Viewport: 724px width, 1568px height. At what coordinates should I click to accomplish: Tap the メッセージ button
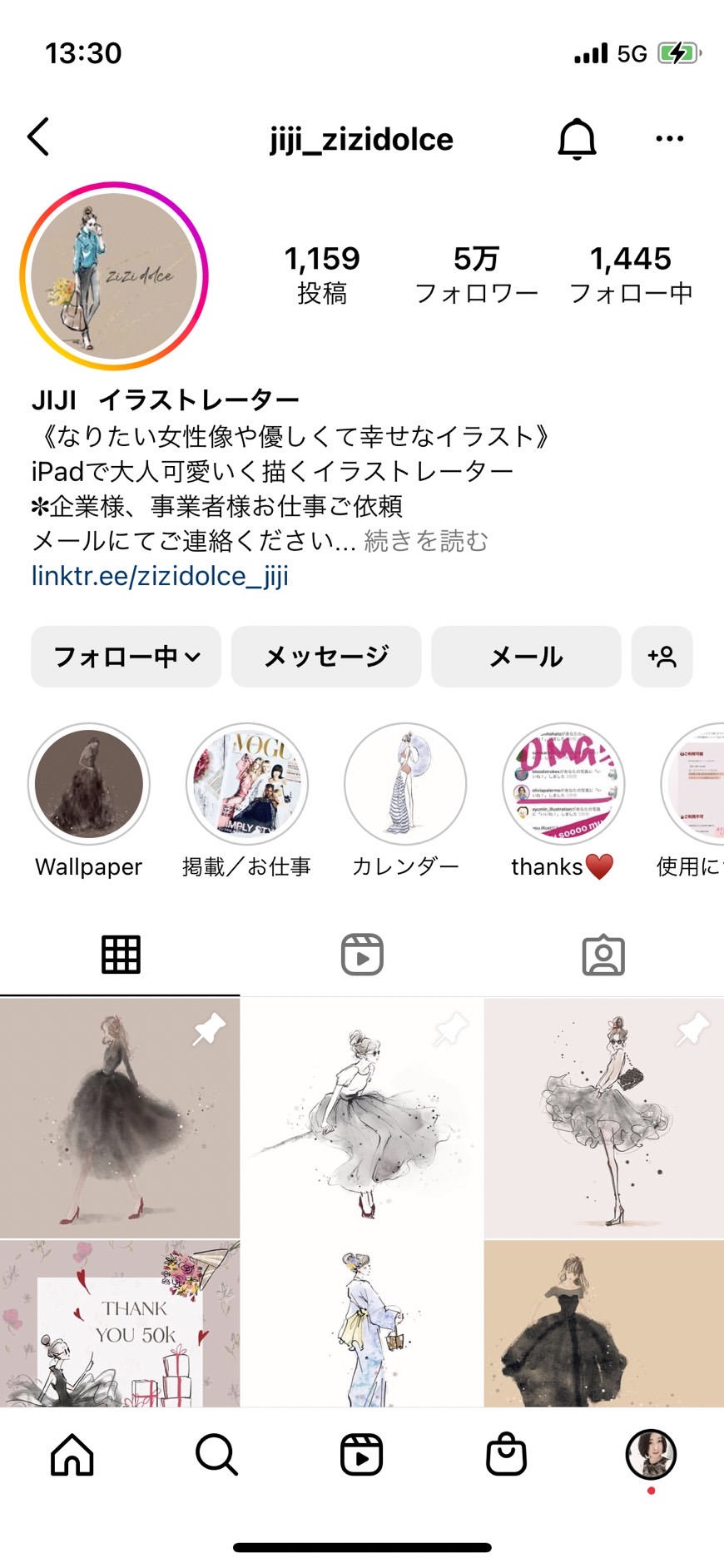pyautogui.click(x=326, y=657)
